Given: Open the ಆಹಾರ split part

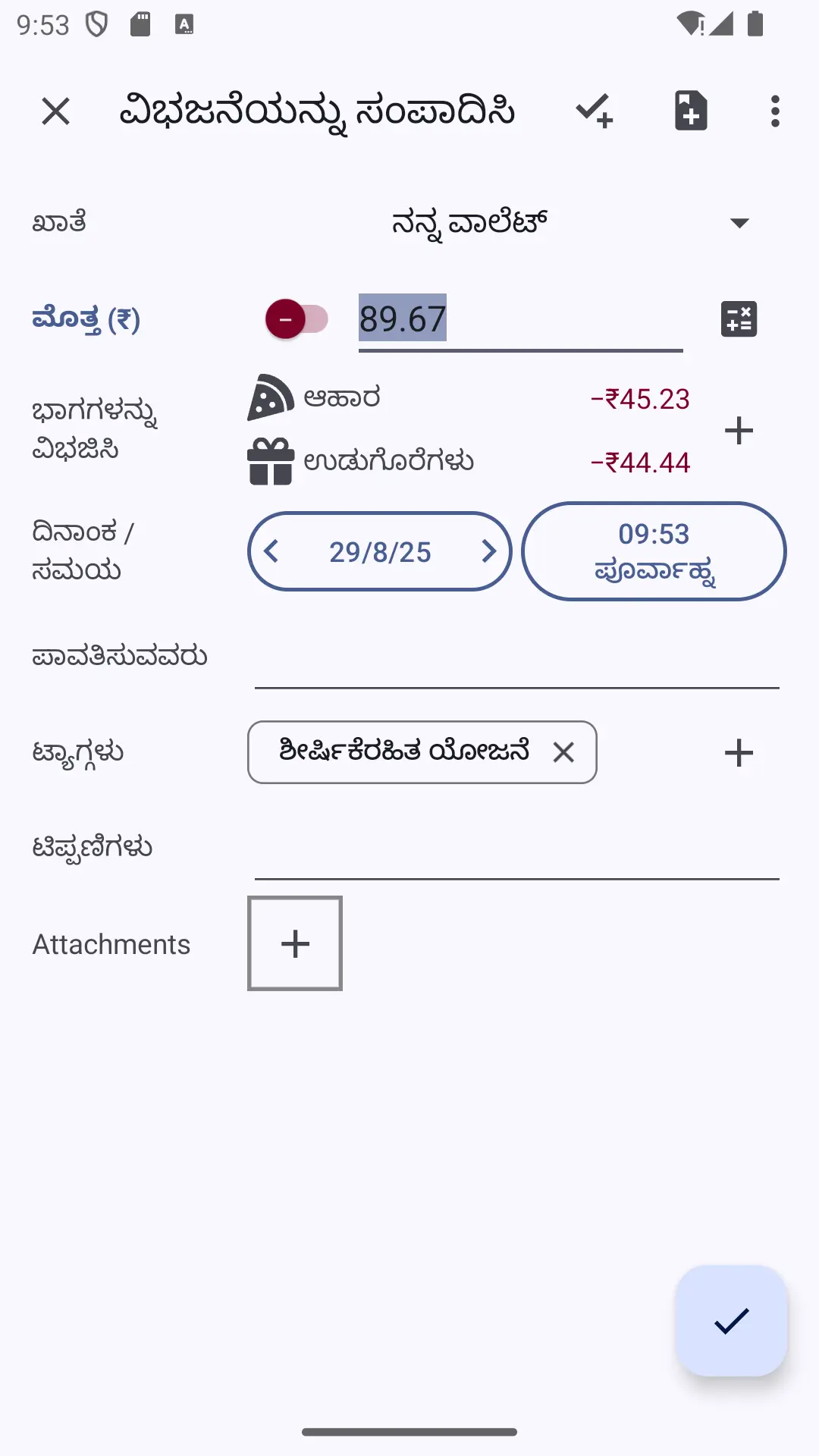Looking at the screenshot, I should tap(469, 398).
